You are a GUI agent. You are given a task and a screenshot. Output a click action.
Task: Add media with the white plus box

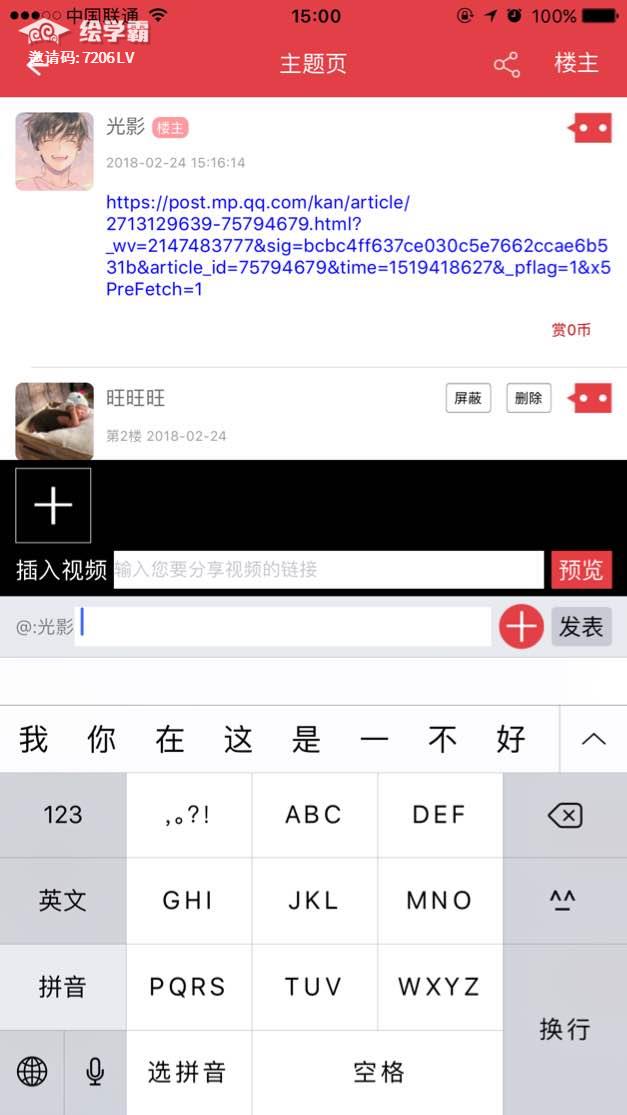coord(53,506)
